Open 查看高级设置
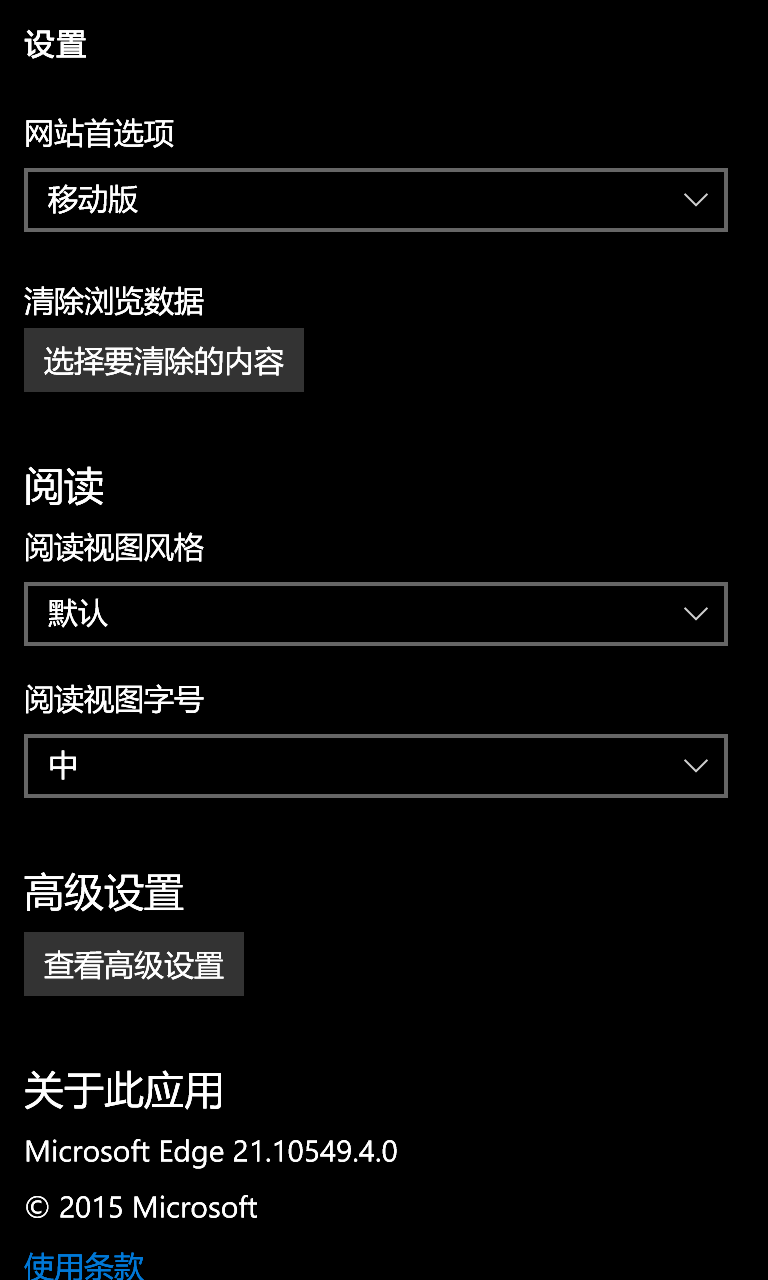The width and height of the screenshot is (768, 1280). click(134, 964)
